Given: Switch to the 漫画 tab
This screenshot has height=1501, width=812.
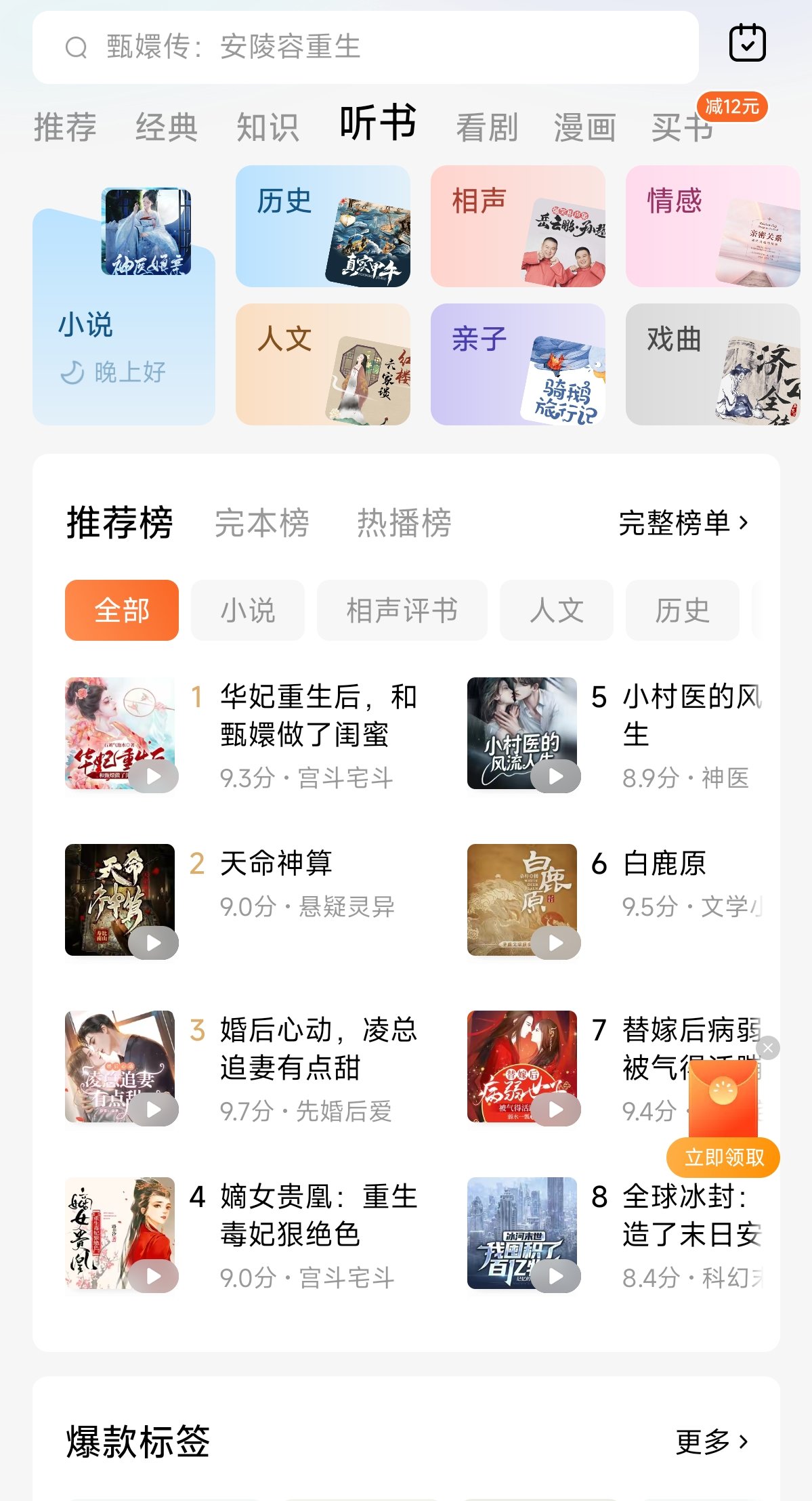Looking at the screenshot, I should pyautogui.click(x=584, y=127).
